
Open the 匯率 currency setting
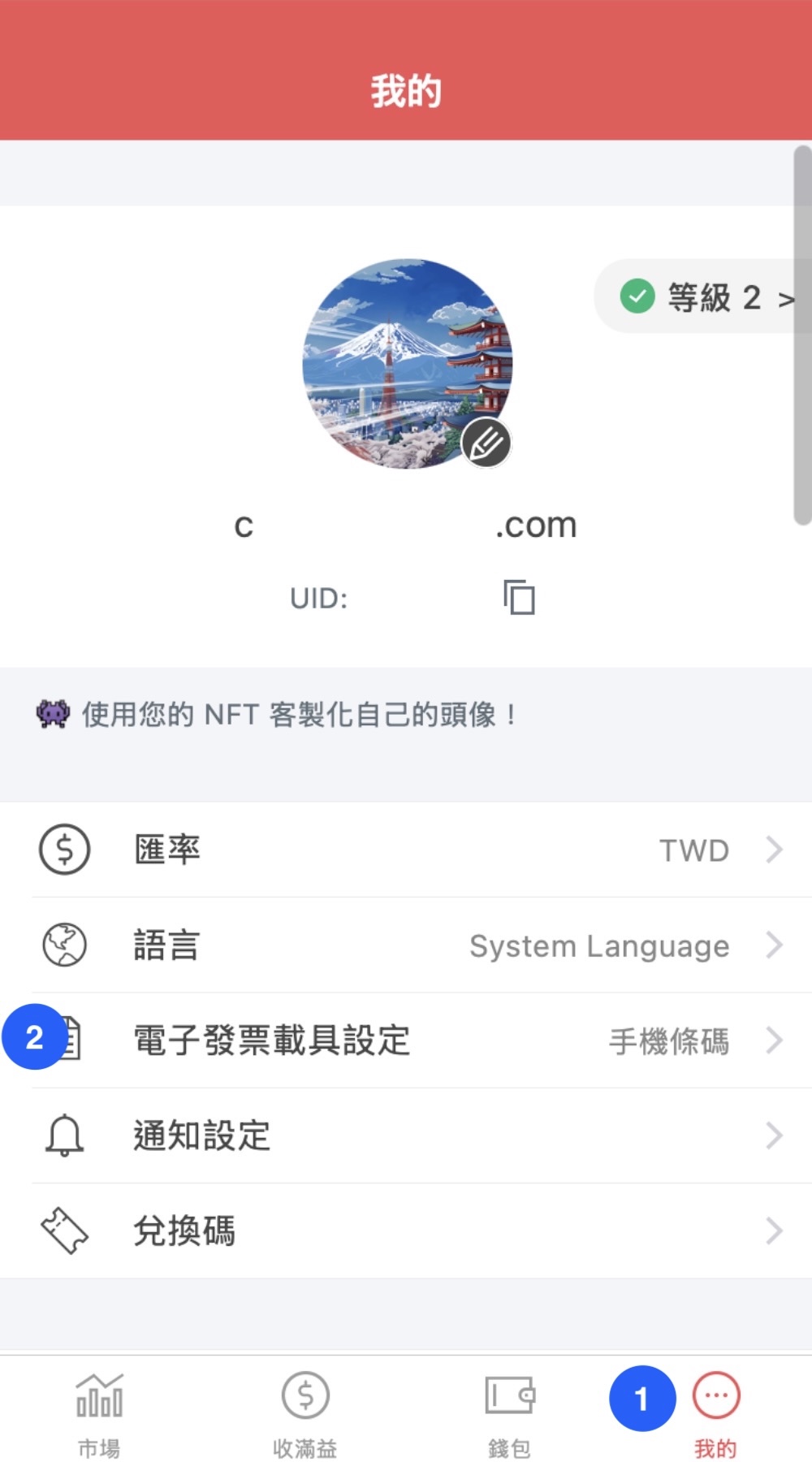click(x=406, y=850)
